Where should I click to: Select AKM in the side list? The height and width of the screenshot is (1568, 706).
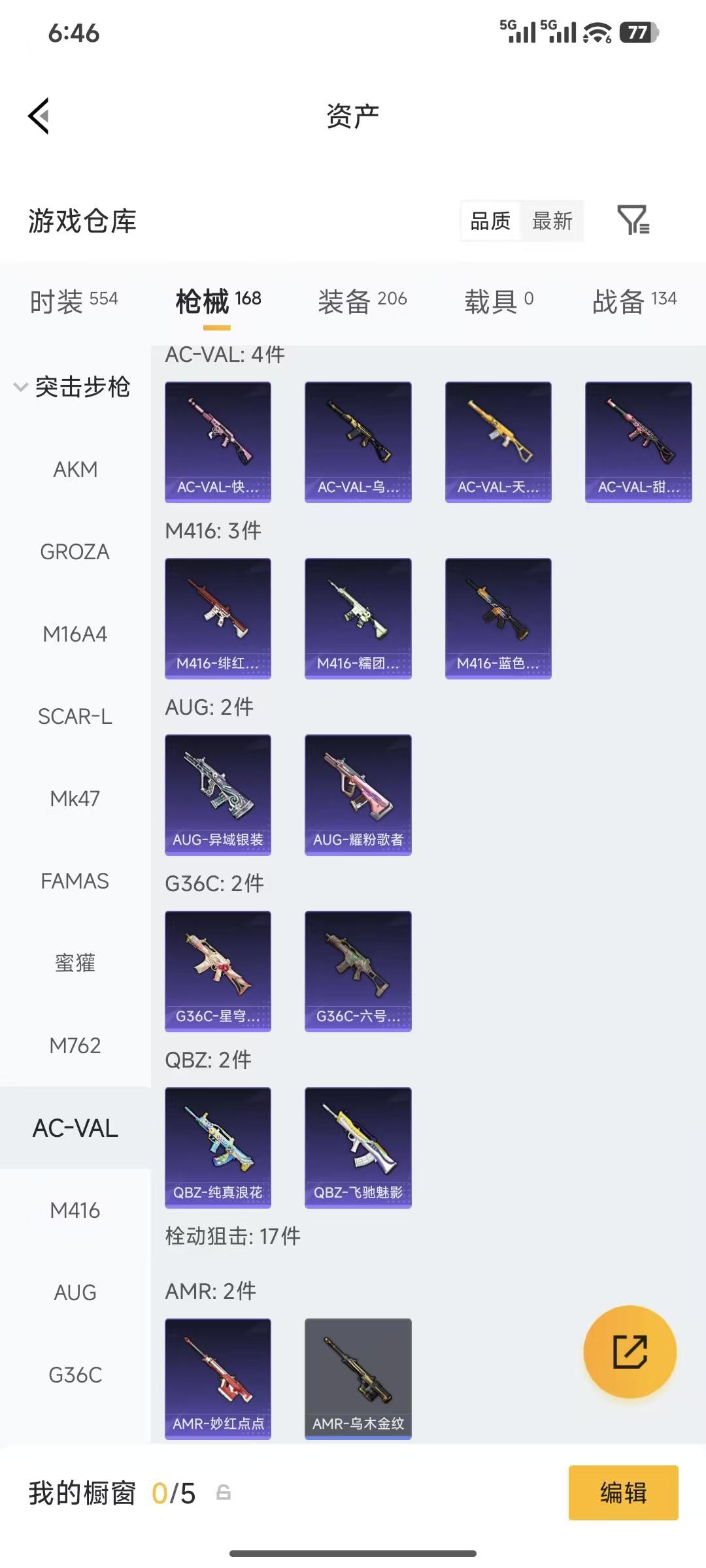(75, 469)
